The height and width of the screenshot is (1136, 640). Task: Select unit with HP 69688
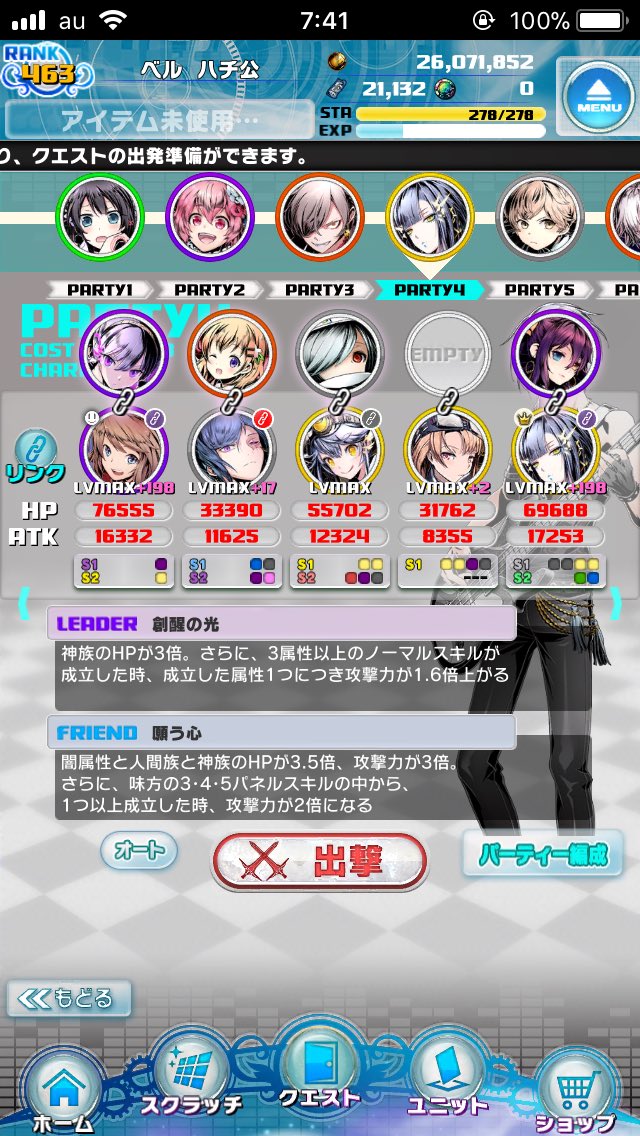[x=556, y=451]
